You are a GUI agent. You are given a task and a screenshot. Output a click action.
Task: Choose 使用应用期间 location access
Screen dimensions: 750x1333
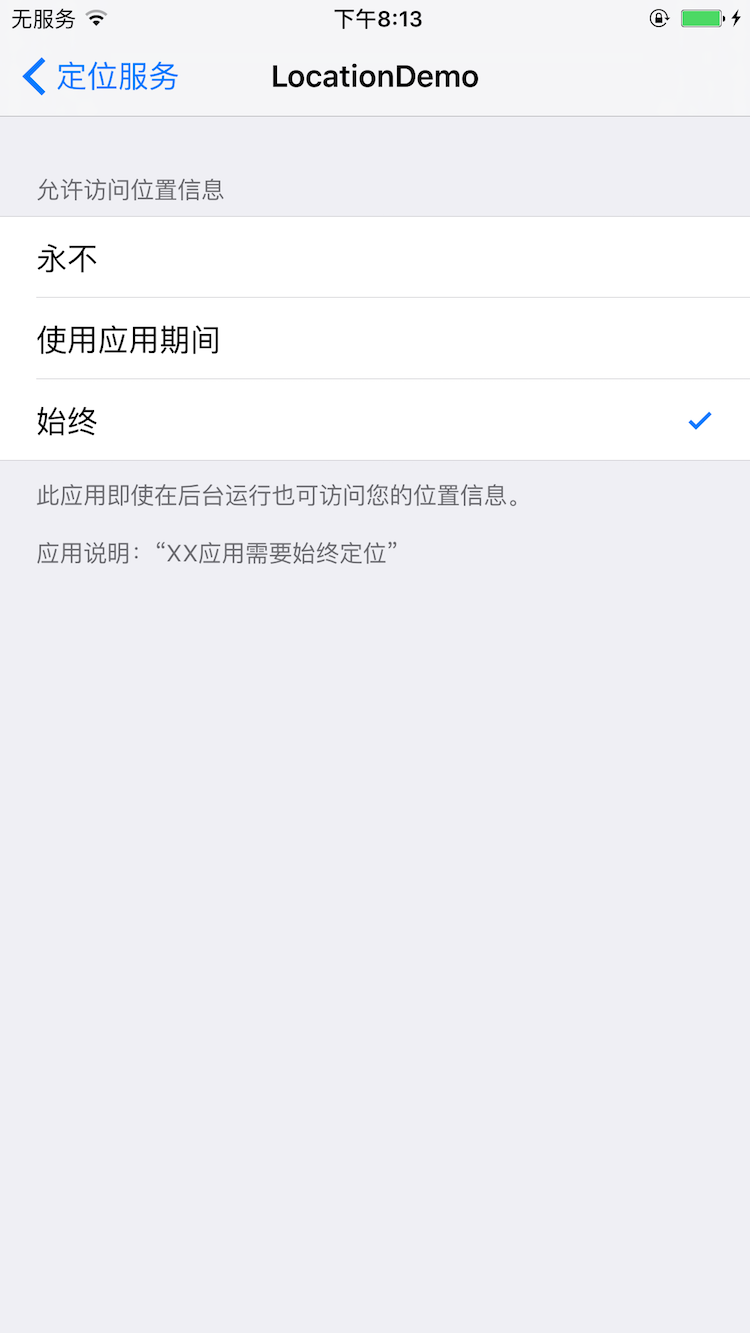[375, 339]
